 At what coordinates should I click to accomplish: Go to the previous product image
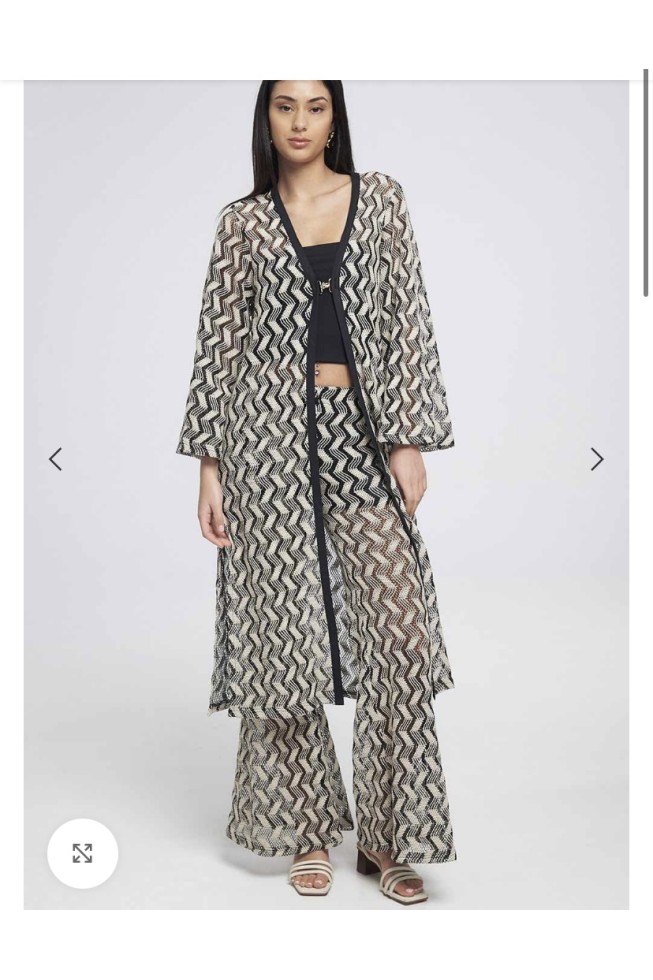coord(56,459)
